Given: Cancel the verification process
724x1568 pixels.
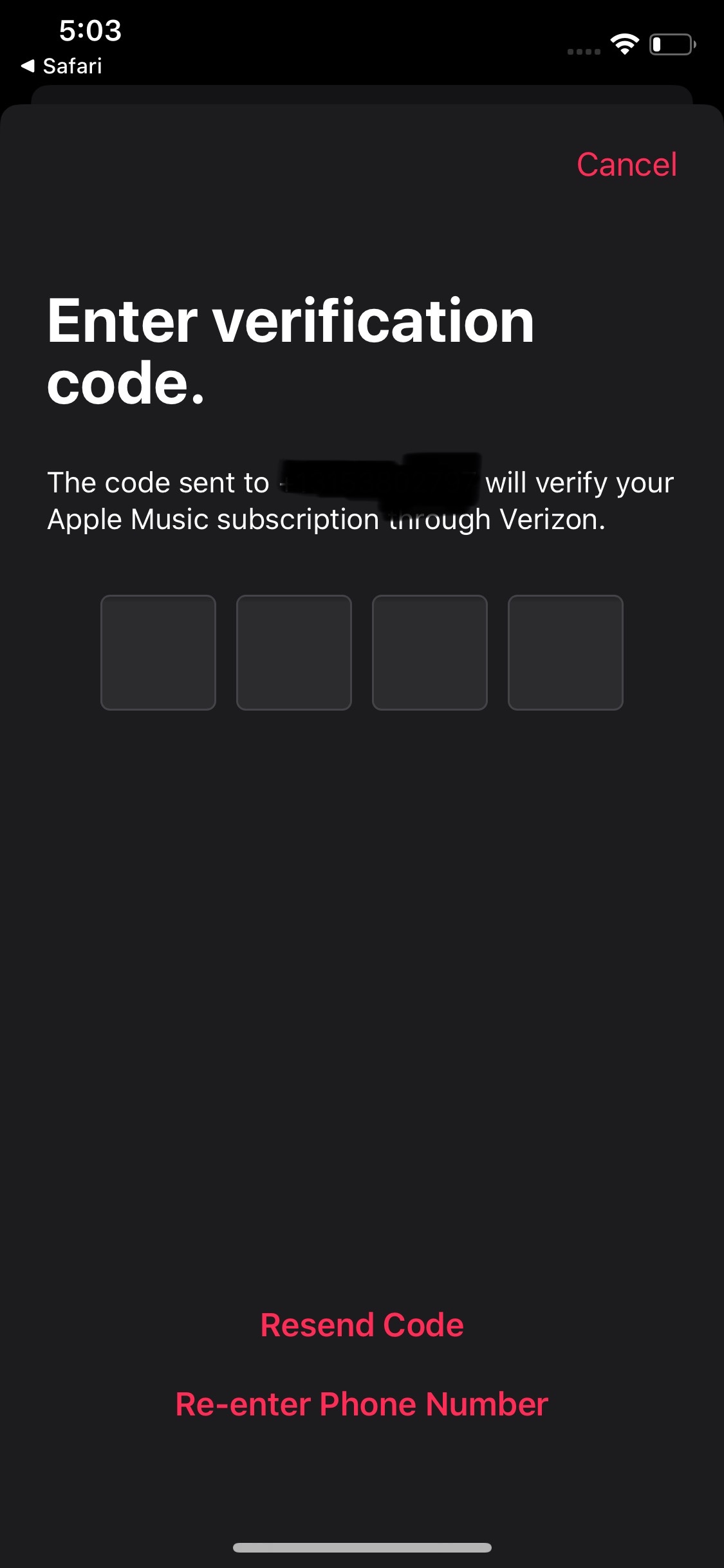Looking at the screenshot, I should (626, 165).
